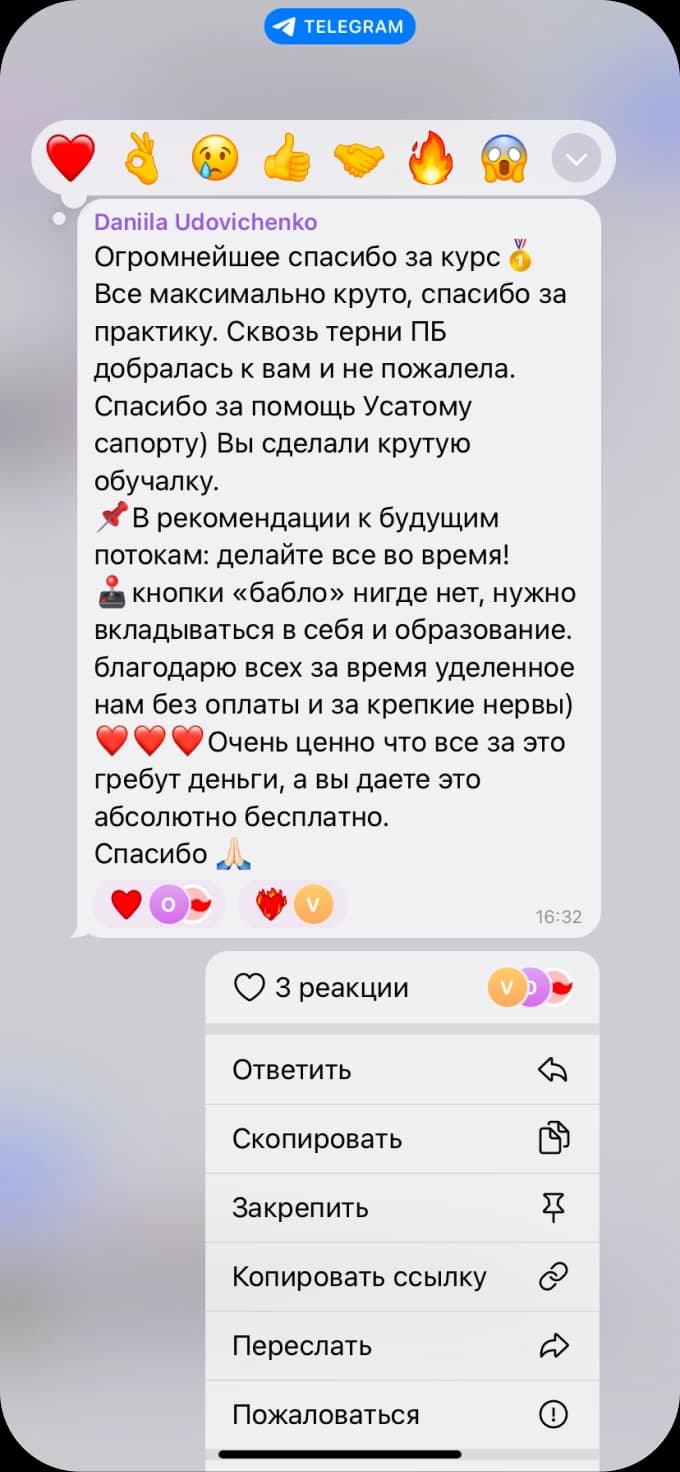Forward the message with Переслать
The width and height of the screenshot is (680, 1472).
pos(402,1346)
